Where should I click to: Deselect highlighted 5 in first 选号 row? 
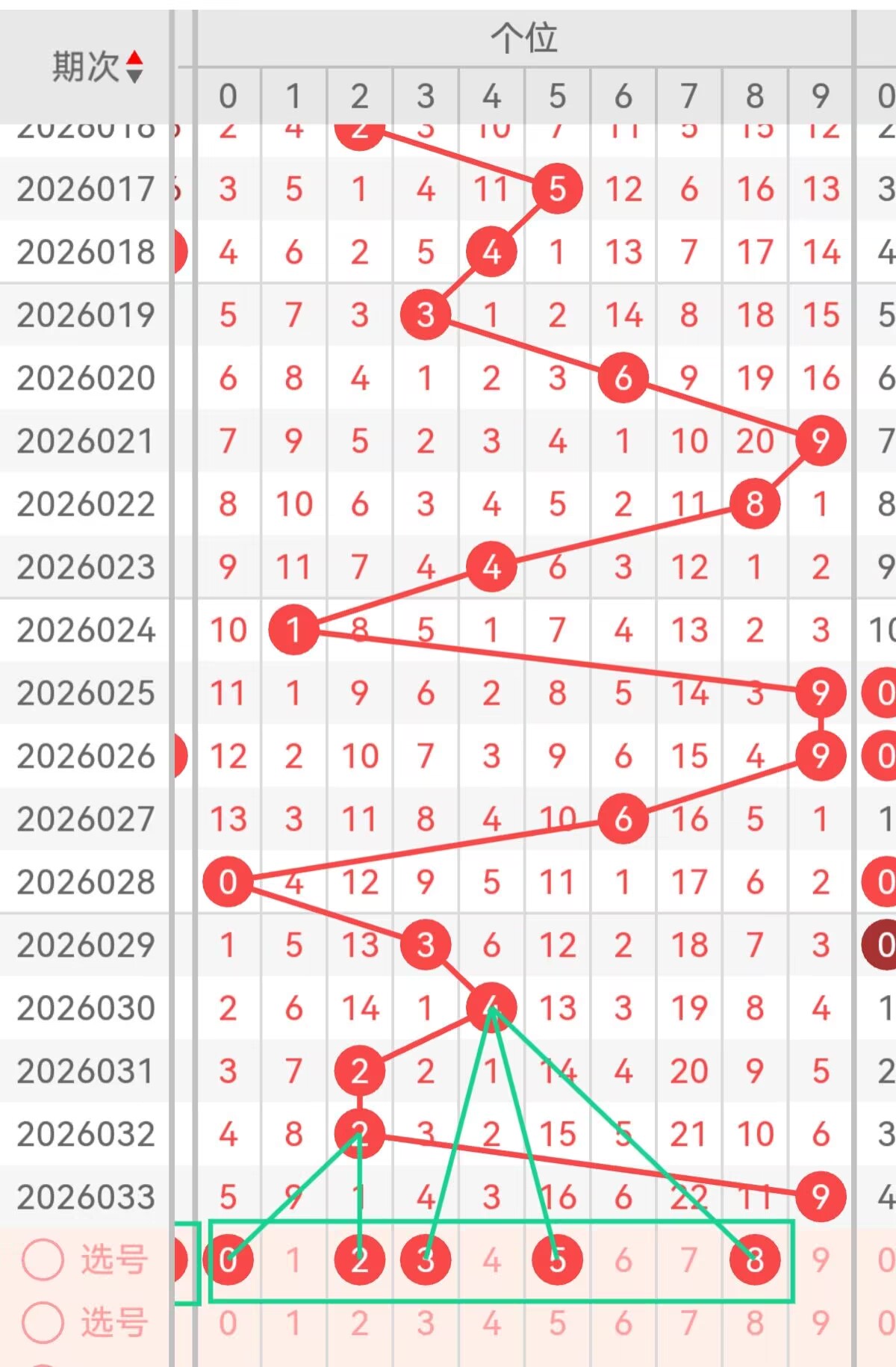[x=557, y=1260]
